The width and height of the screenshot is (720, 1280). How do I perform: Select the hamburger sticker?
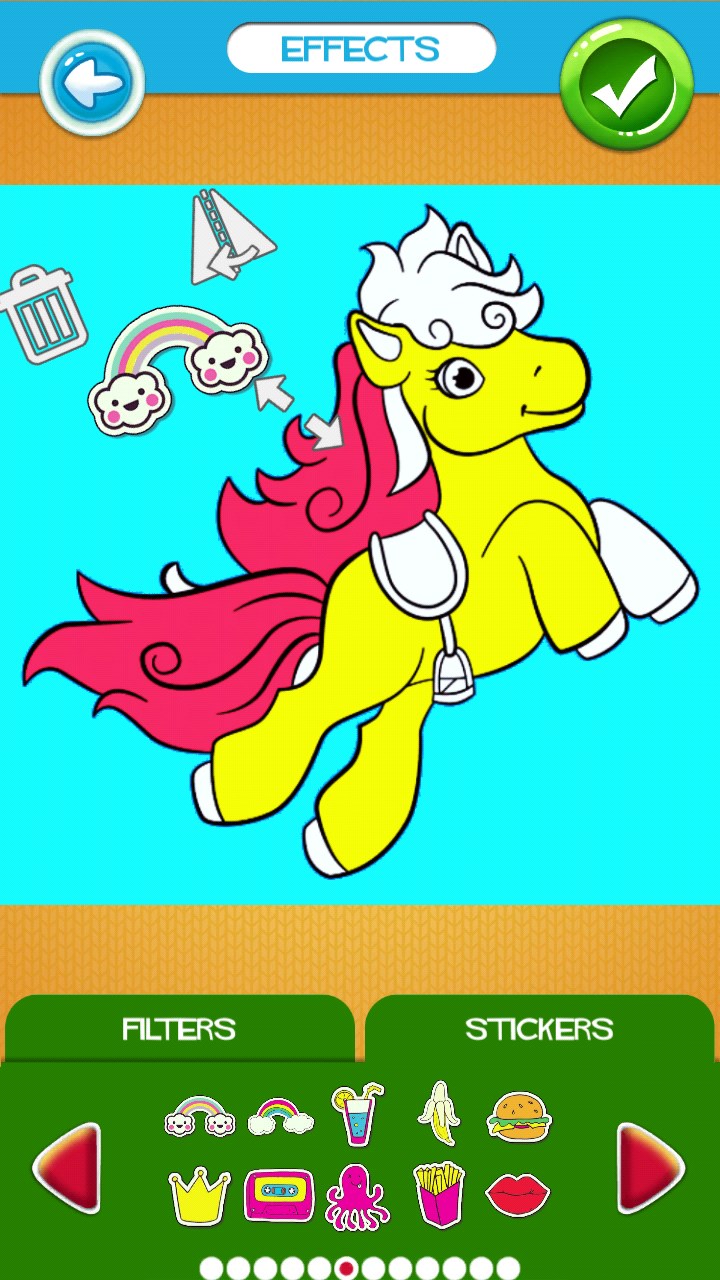coord(519,1116)
